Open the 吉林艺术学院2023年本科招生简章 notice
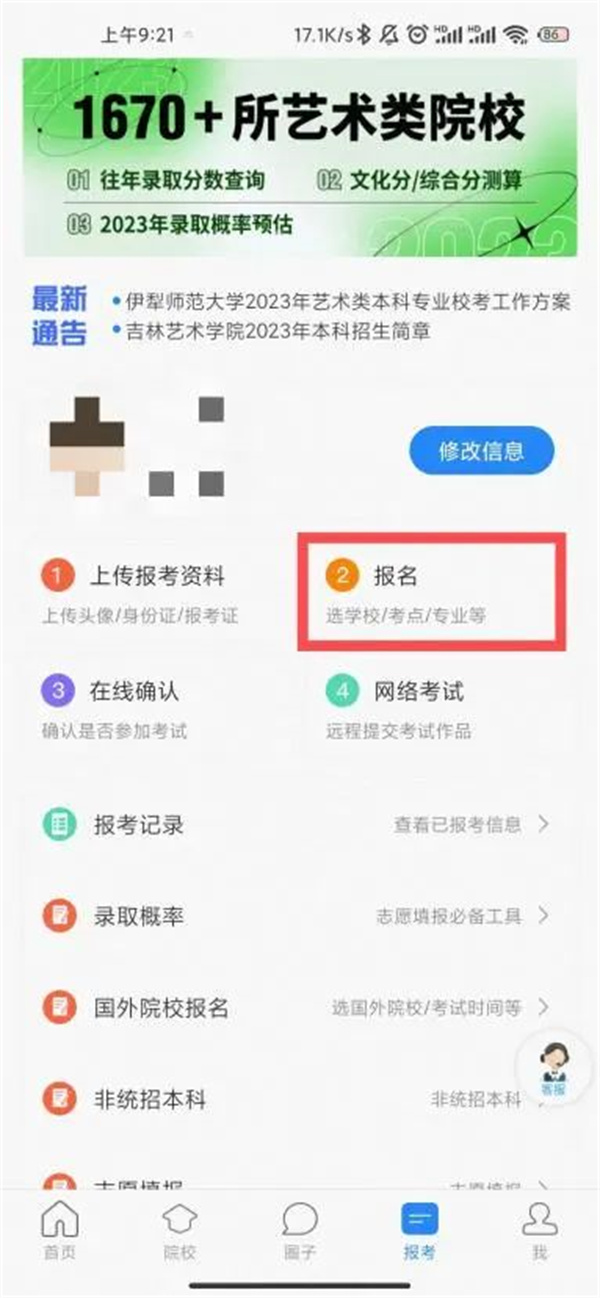The image size is (600, 1298). (279, 332)
